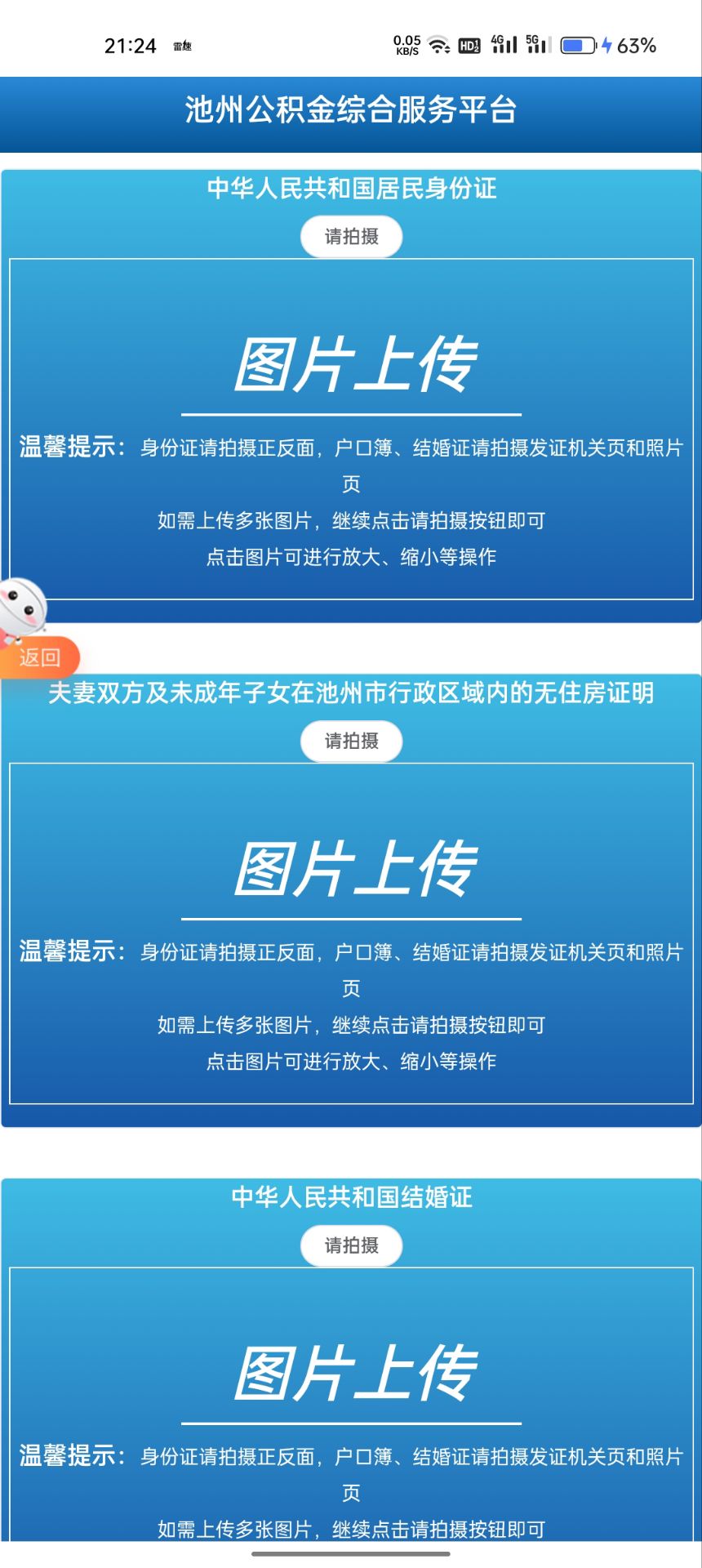This screenshot has width=702, height=1568.
Task: Tap the orange 返回 floating button
Action: coord(38,657)
